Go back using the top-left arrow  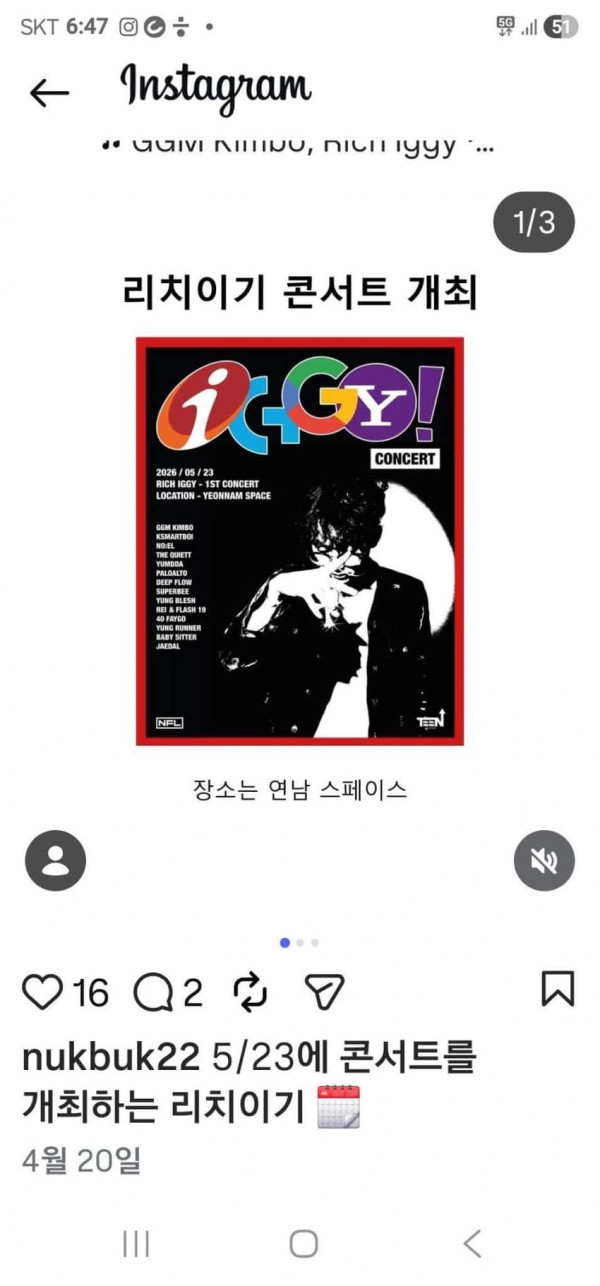pyautogui.click(x=49, y=93)
